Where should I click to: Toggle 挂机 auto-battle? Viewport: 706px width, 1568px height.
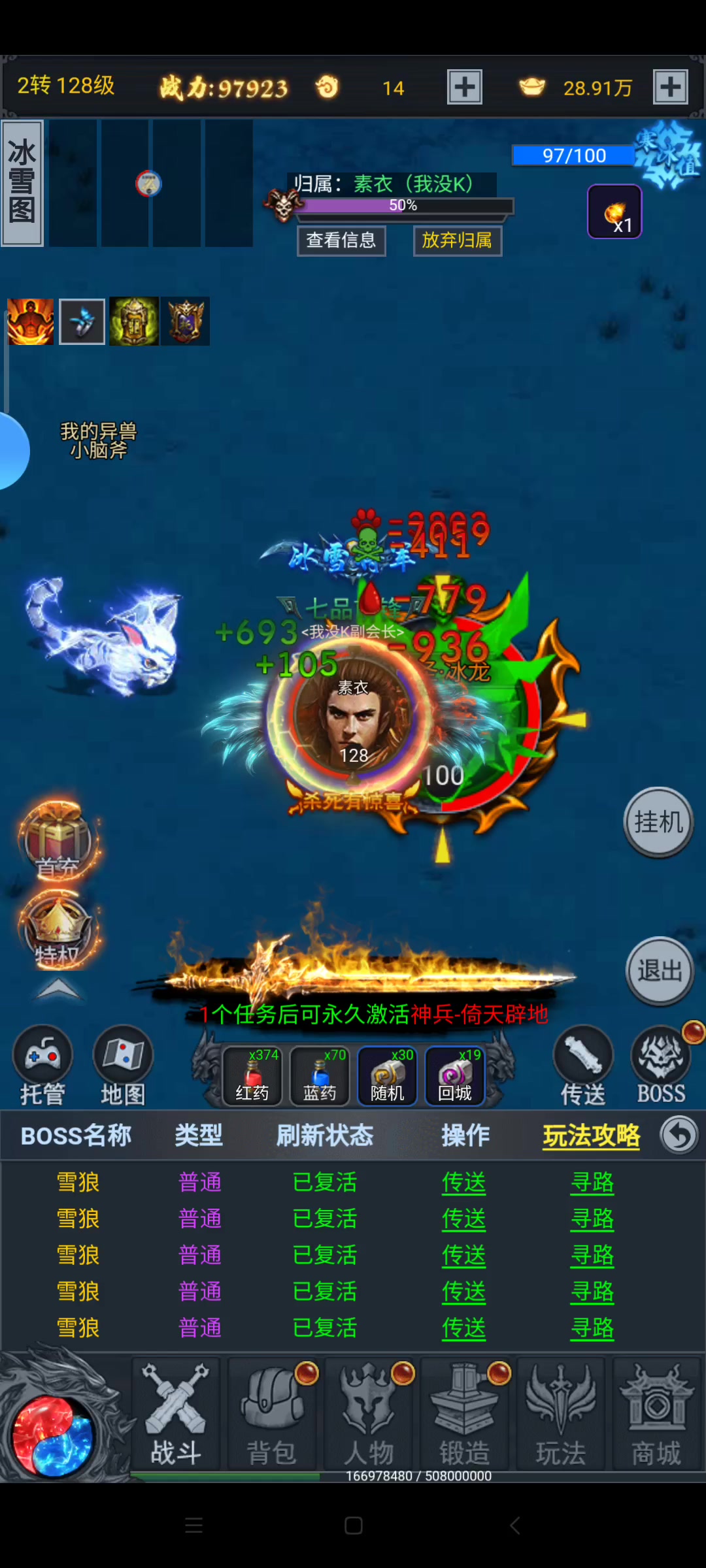click(x=658, y=822)
